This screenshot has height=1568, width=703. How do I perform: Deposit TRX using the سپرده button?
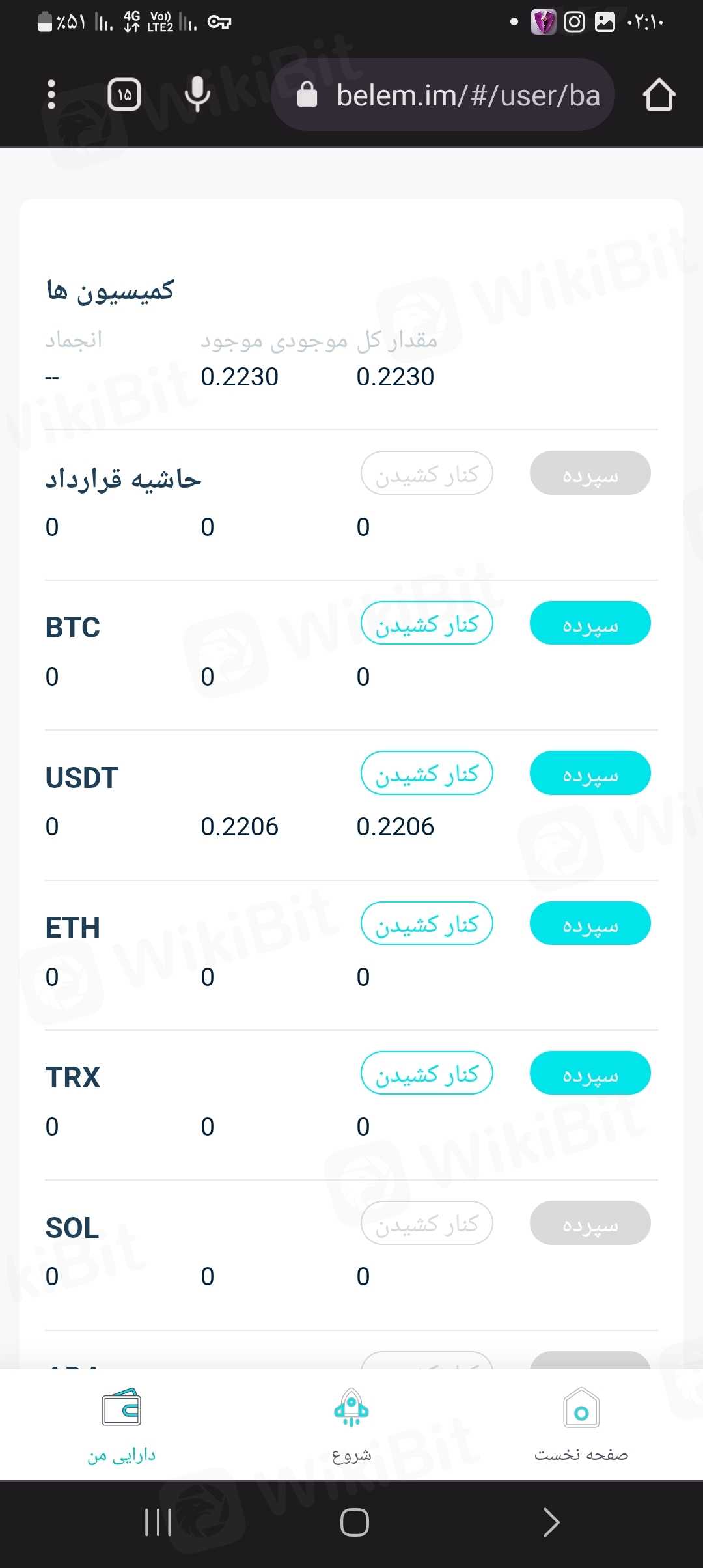point(590,1073)
